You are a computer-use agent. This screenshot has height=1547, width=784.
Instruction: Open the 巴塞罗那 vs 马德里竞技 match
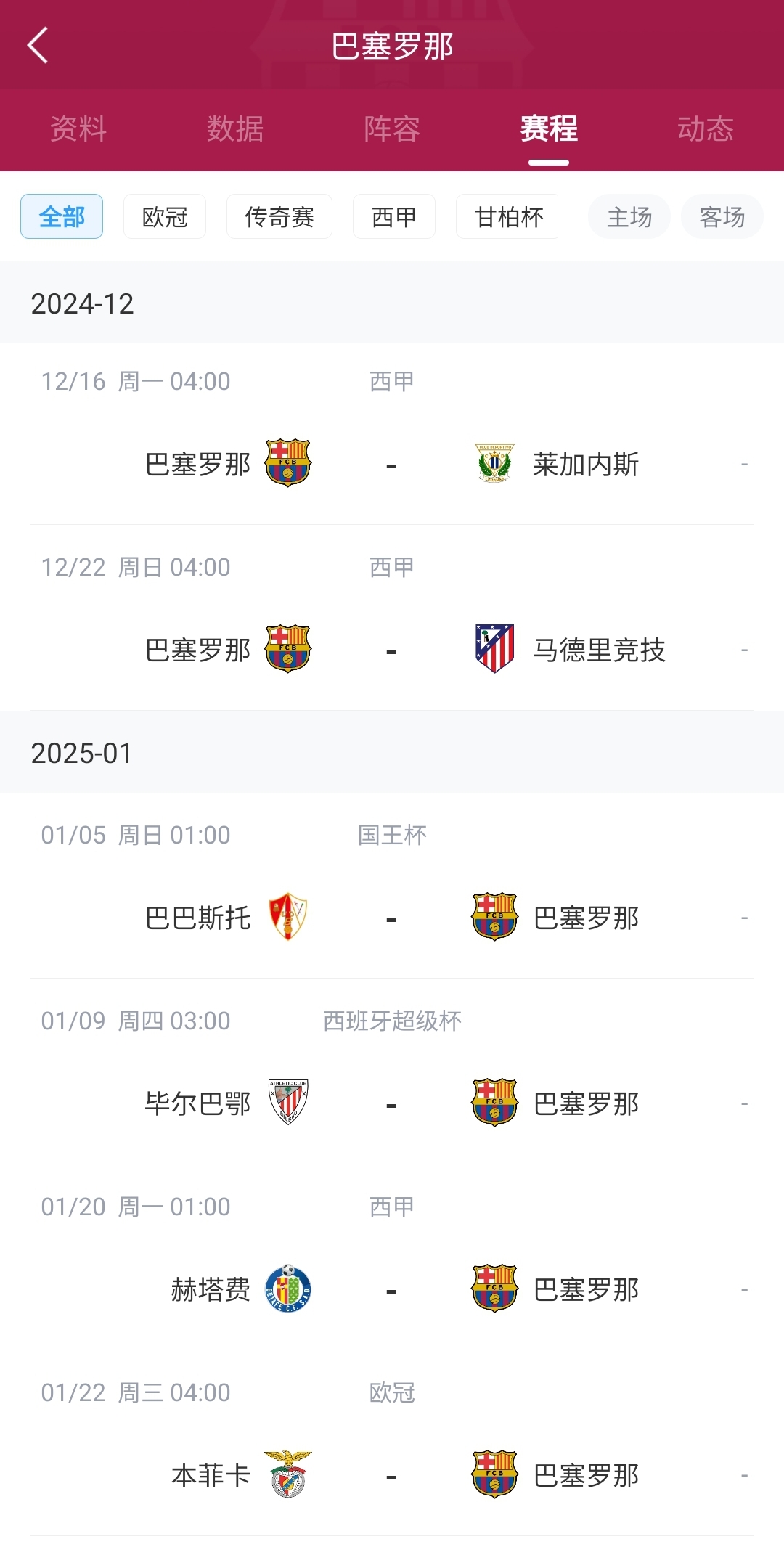click(x=392, y=650)
